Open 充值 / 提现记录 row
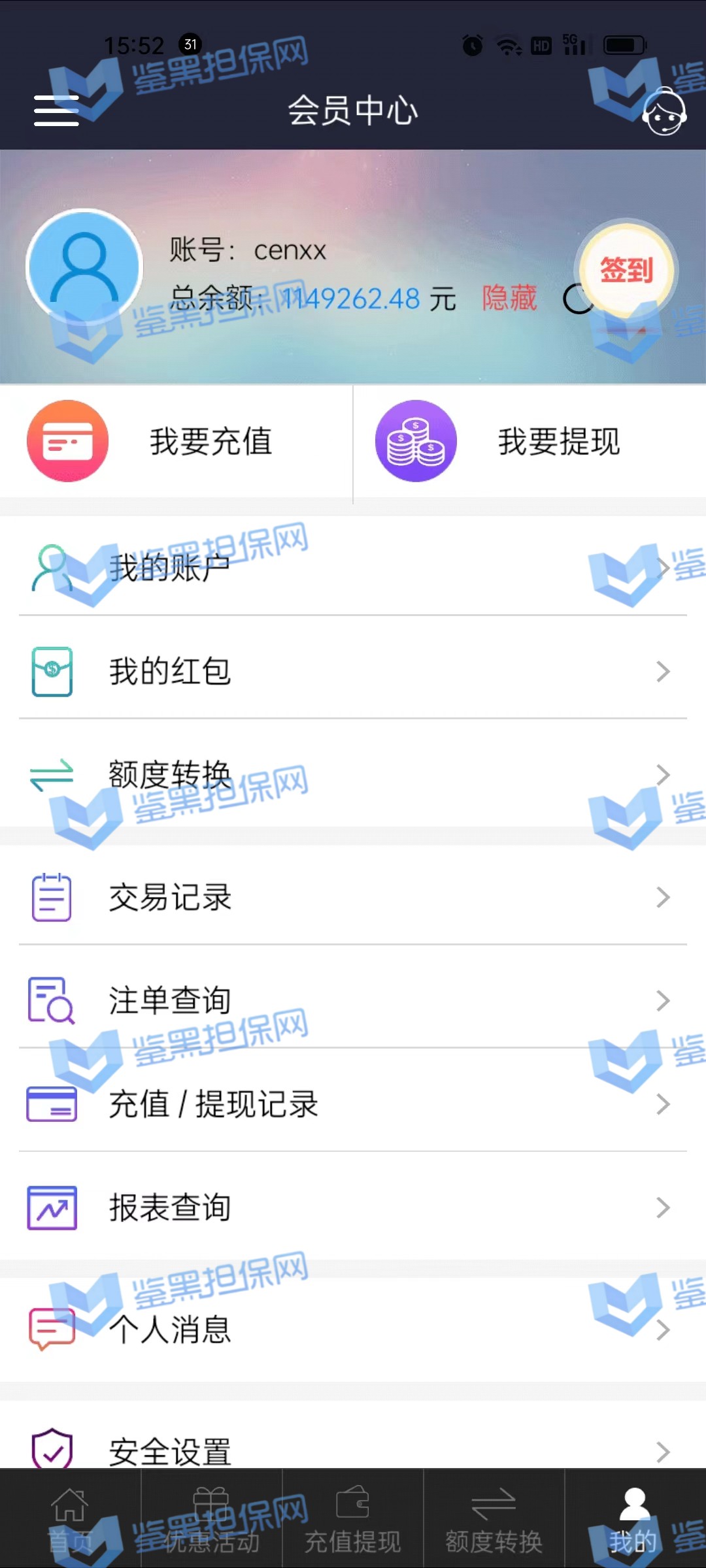Viewport: 706px width, 1568px height. pos(353,1104)
